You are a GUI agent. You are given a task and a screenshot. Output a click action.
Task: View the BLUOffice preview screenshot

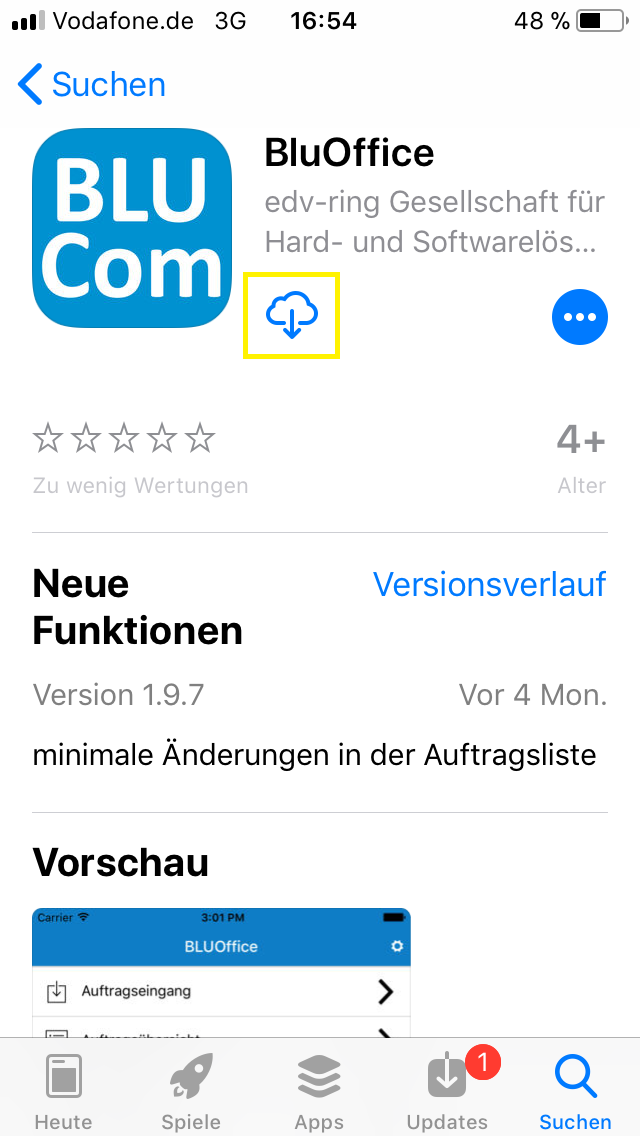click(221, 972)
